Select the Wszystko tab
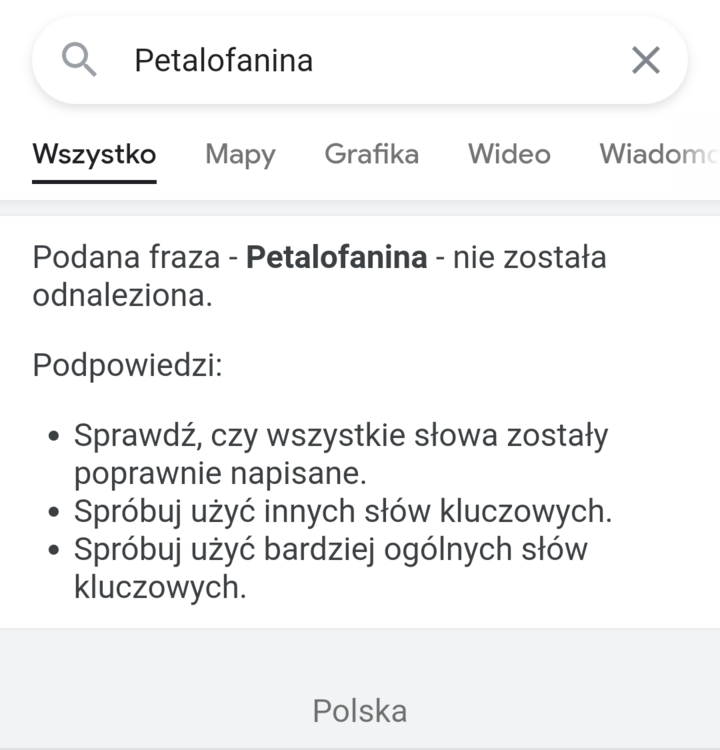 tap(94, 154)
